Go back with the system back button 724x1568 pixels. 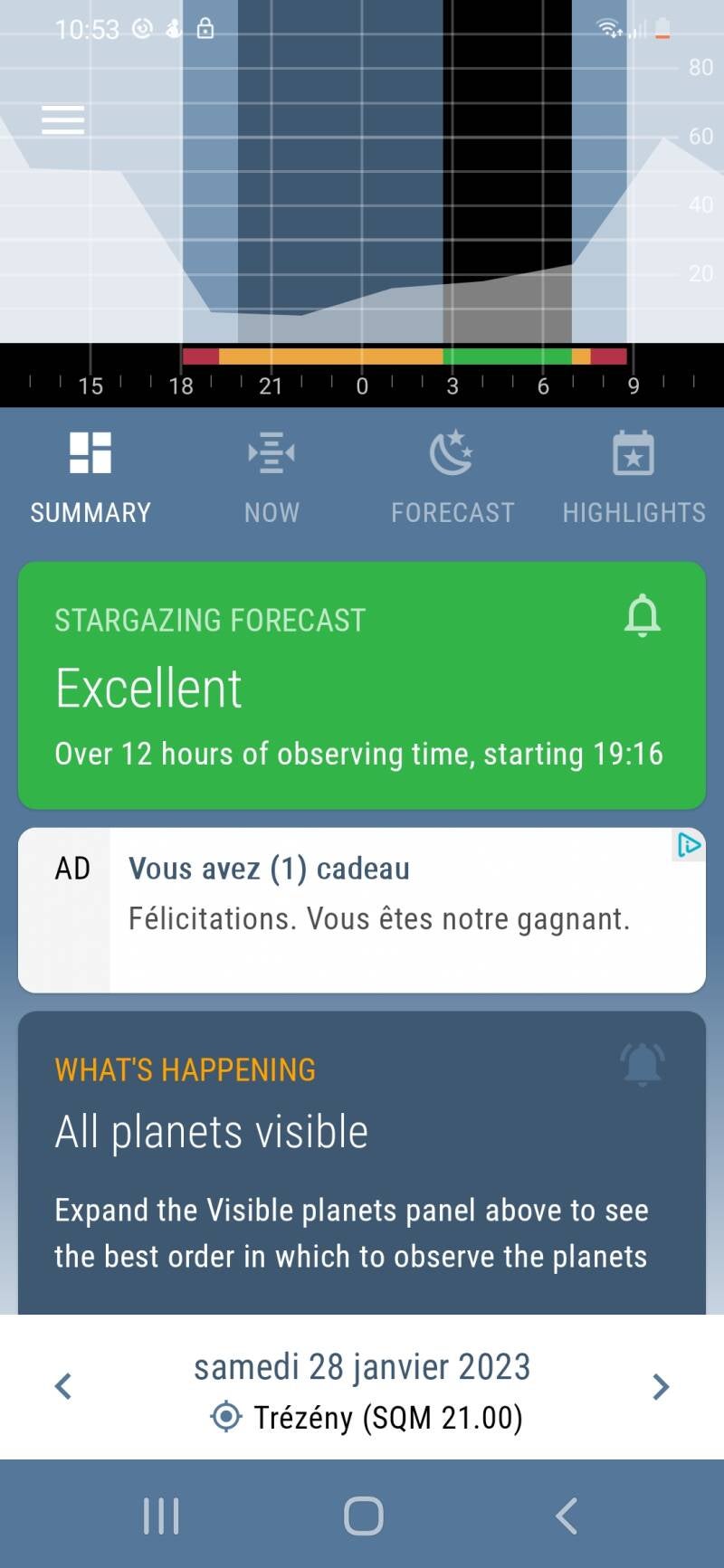[x=567, y=1516]
